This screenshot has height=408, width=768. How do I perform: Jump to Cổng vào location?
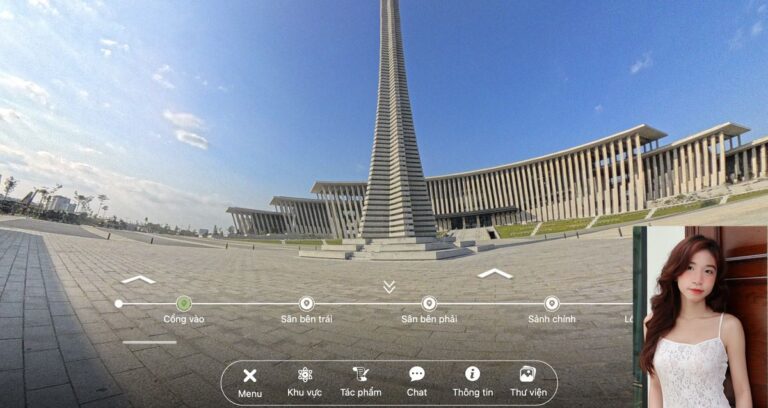click(x=184, y=303)
